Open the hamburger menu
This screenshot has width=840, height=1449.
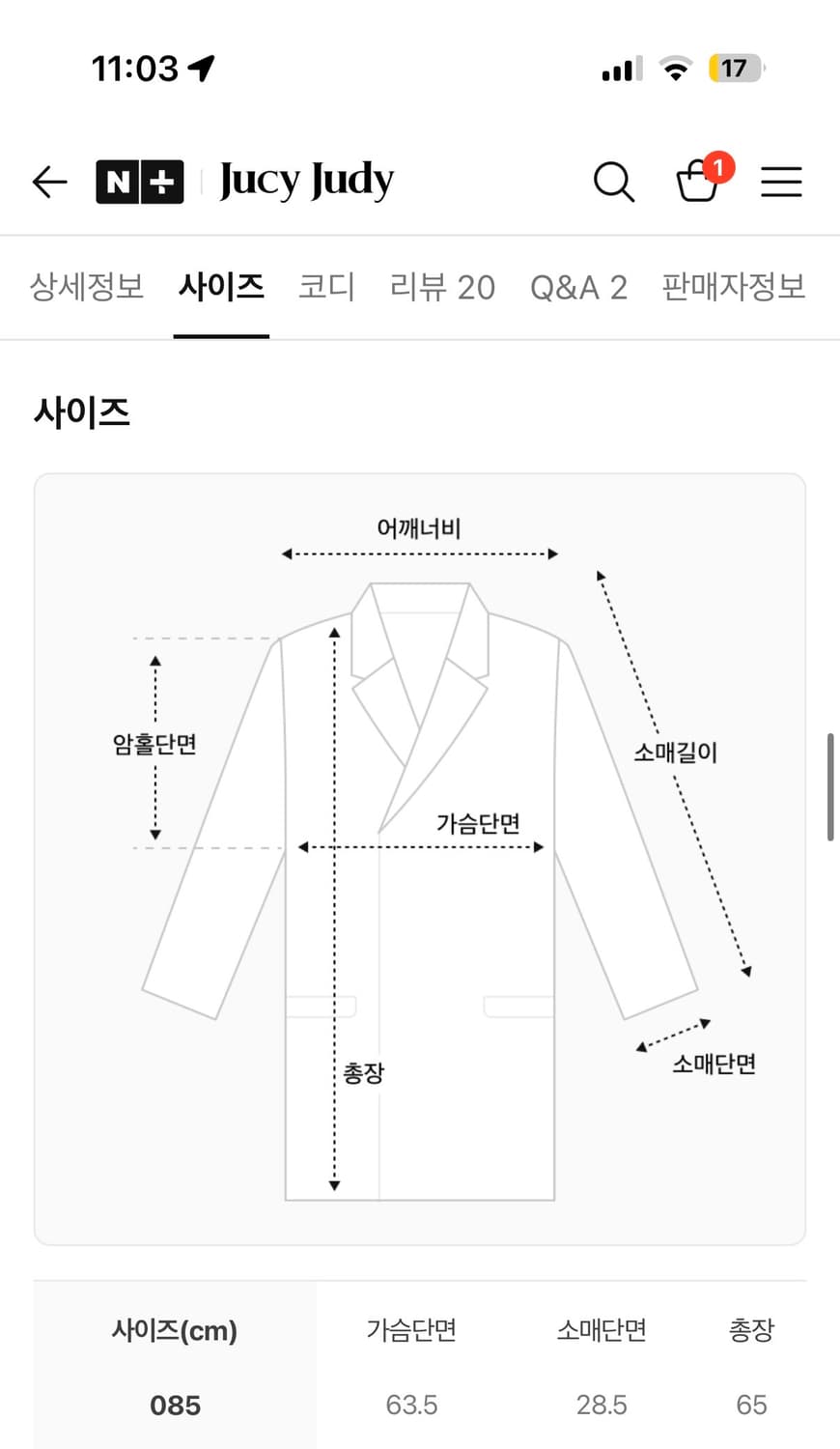pyautogui.click(x=781, y=182)
